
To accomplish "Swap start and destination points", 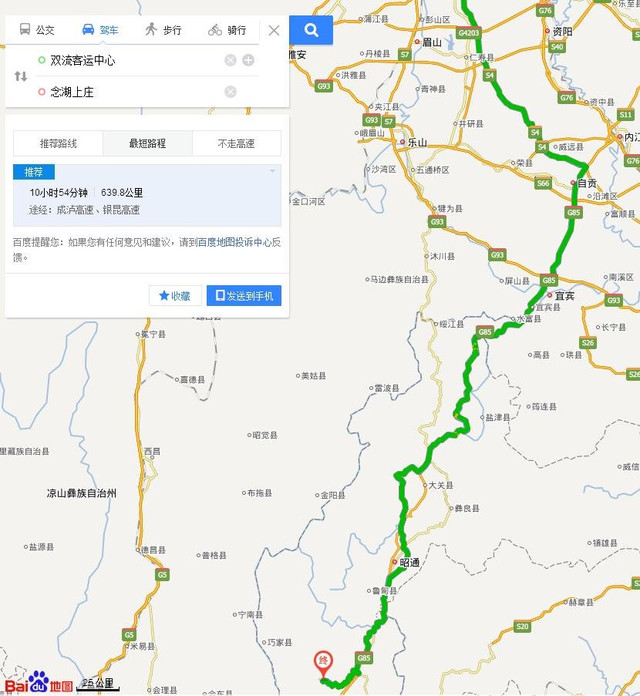I will 20,76.
